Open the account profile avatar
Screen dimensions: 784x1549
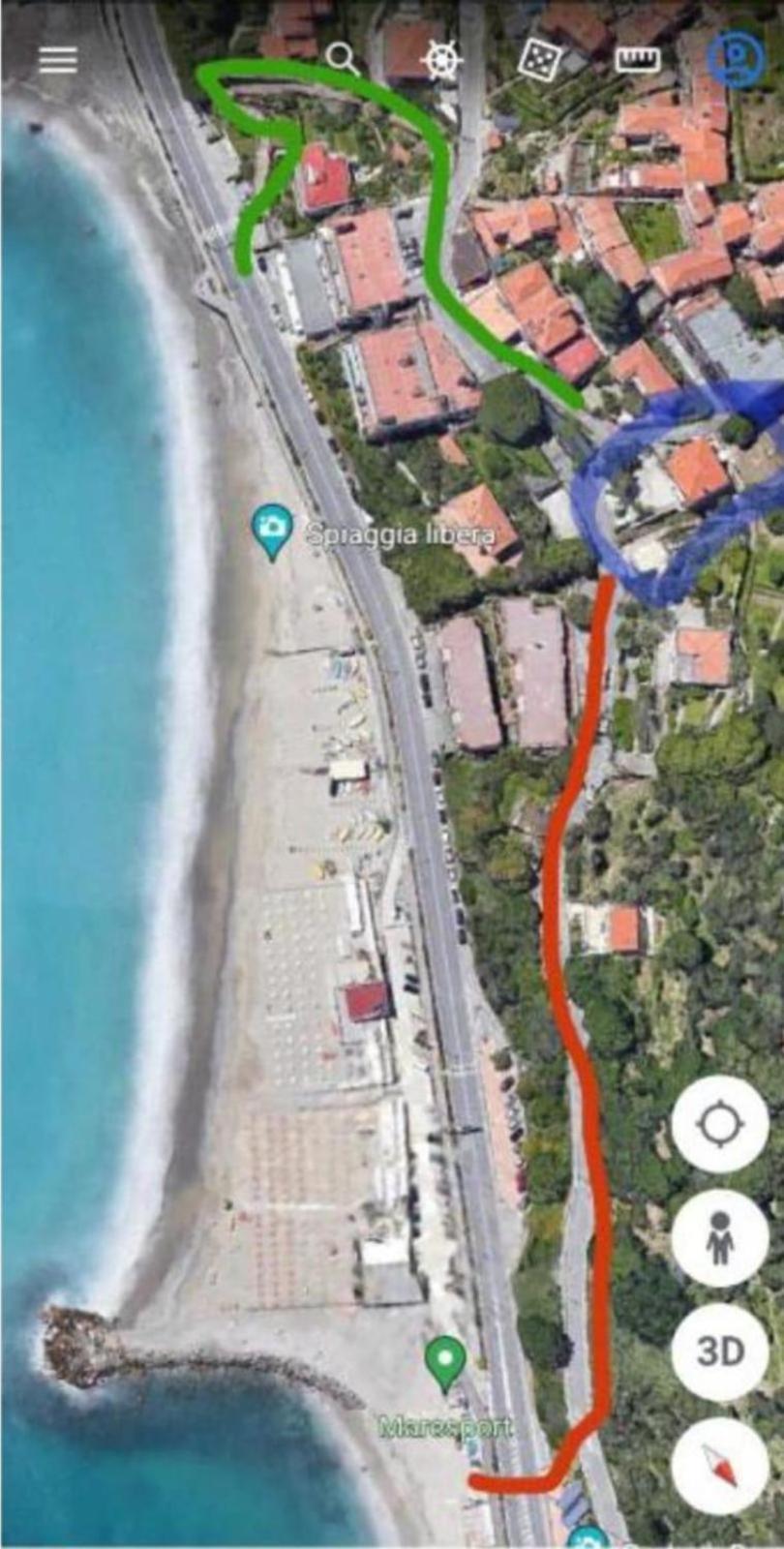coord(735,60)
